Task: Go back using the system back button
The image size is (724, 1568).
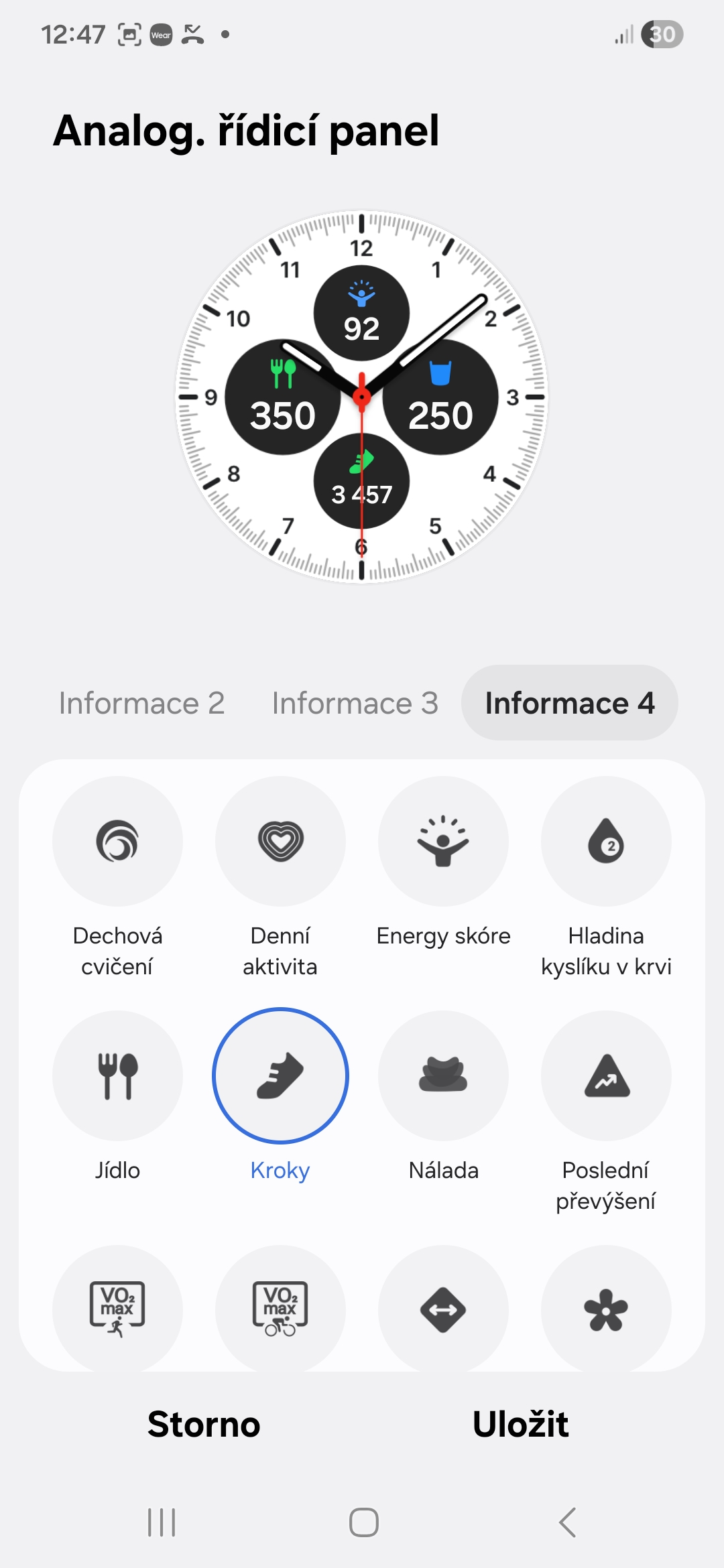Action: (x=567, y=1522)
